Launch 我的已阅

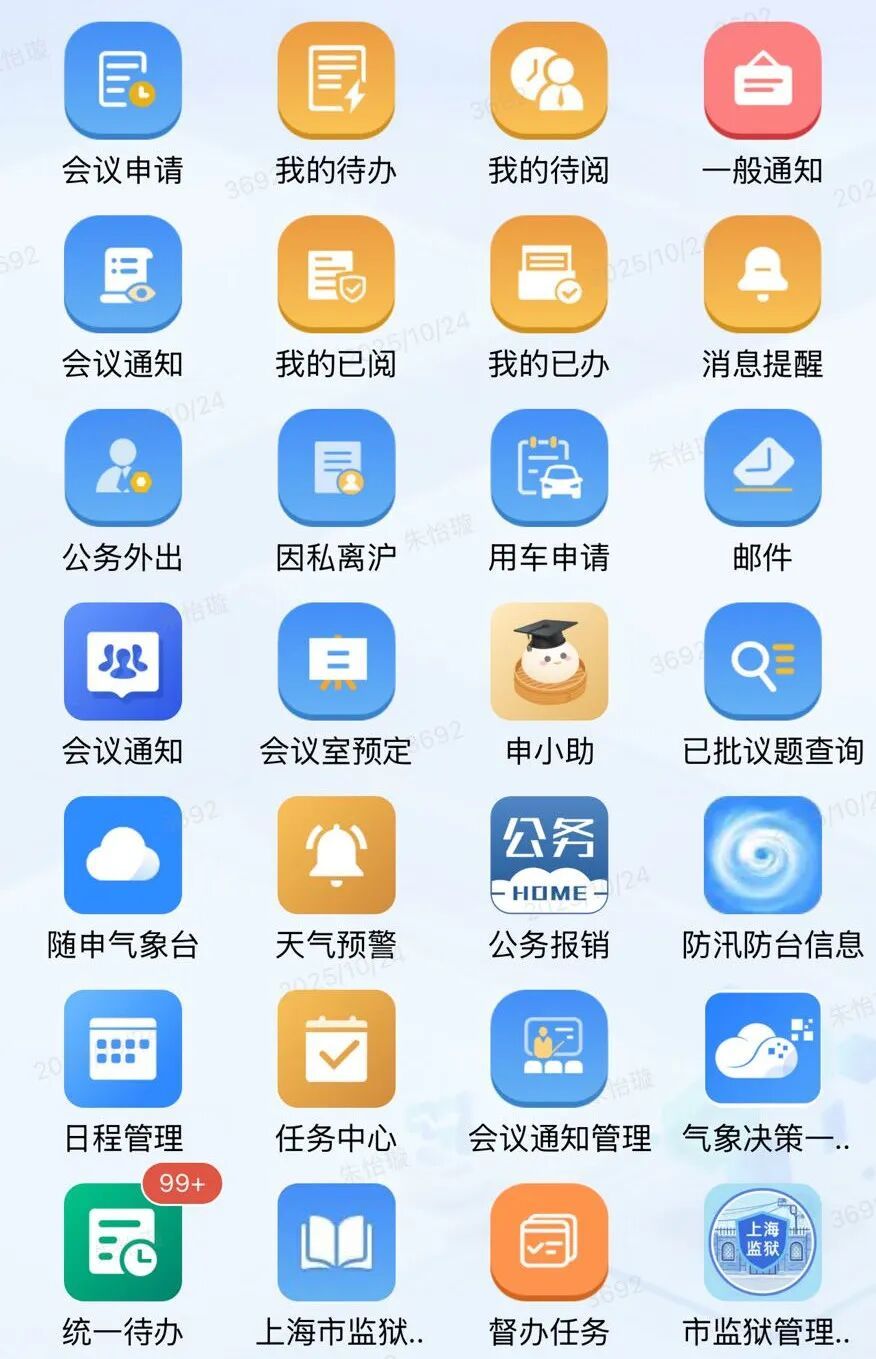pyautogui.click(x=336, y=274)
